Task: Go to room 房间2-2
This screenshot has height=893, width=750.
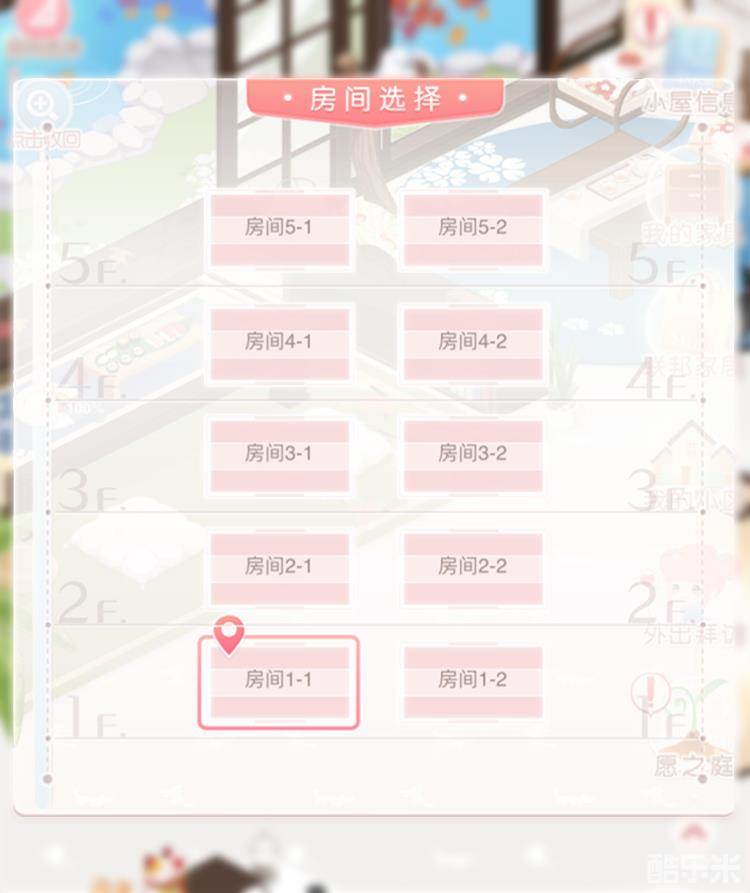Action: tap(472, 567)
